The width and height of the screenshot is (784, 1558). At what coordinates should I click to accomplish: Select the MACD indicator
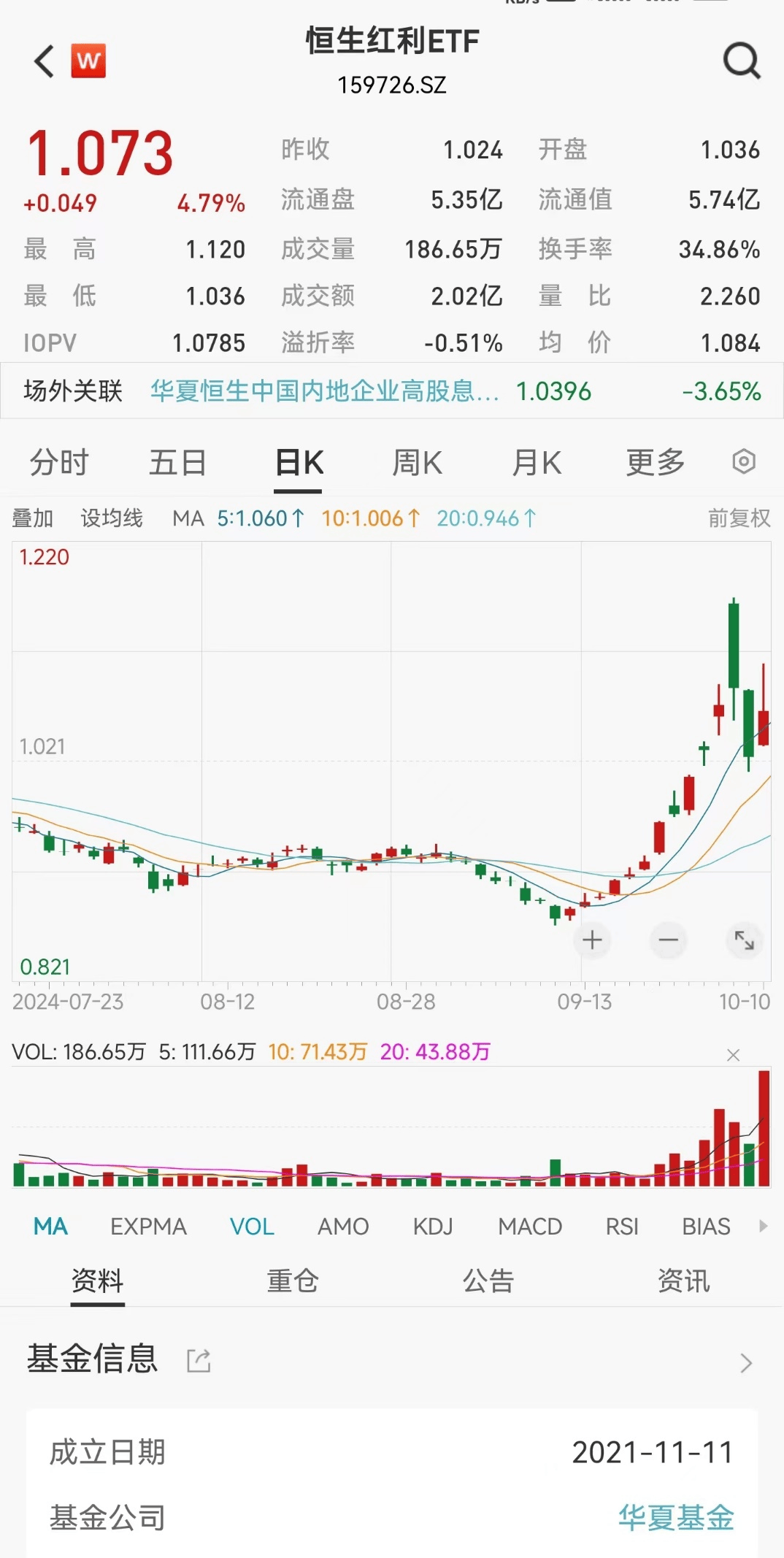coord(530,1227)
